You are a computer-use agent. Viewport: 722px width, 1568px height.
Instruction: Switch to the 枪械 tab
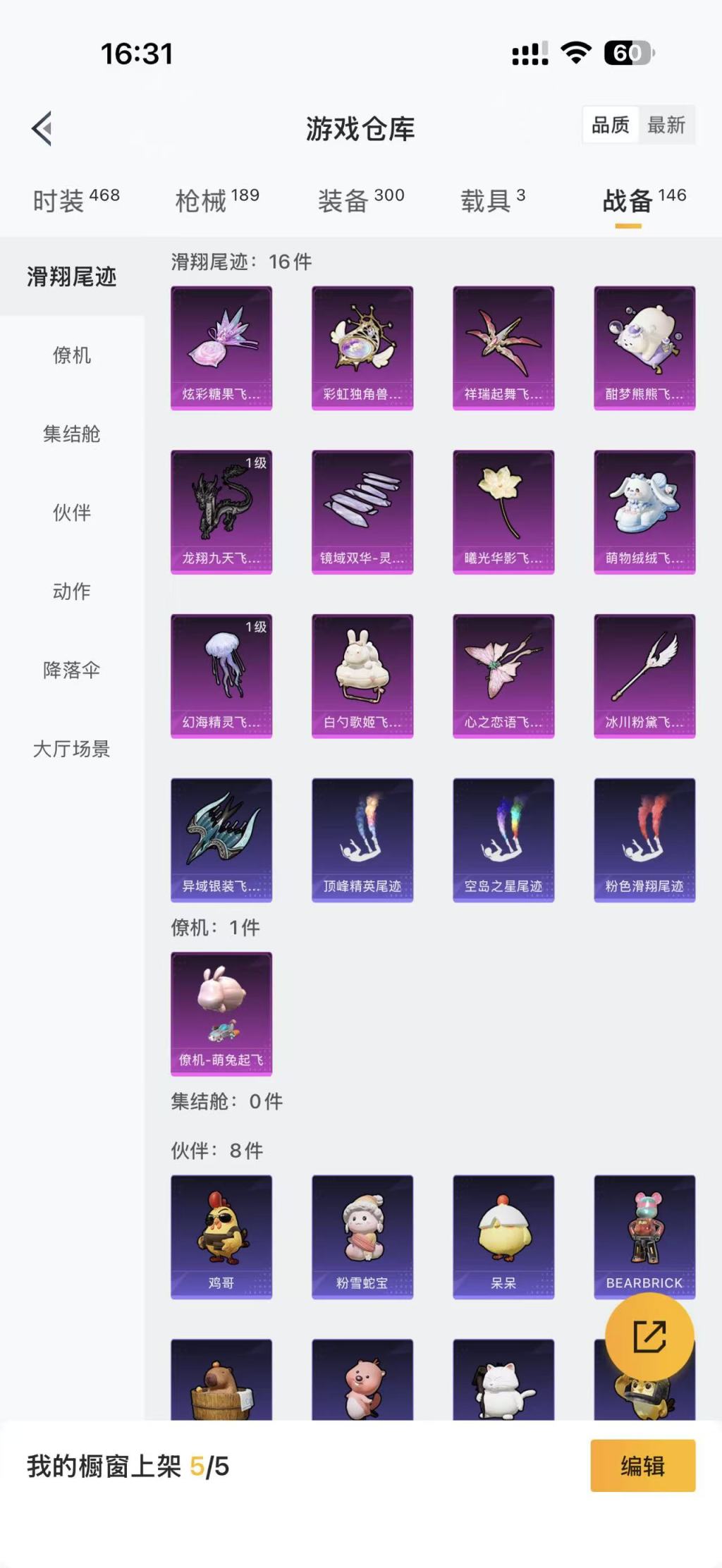(216, 201)
